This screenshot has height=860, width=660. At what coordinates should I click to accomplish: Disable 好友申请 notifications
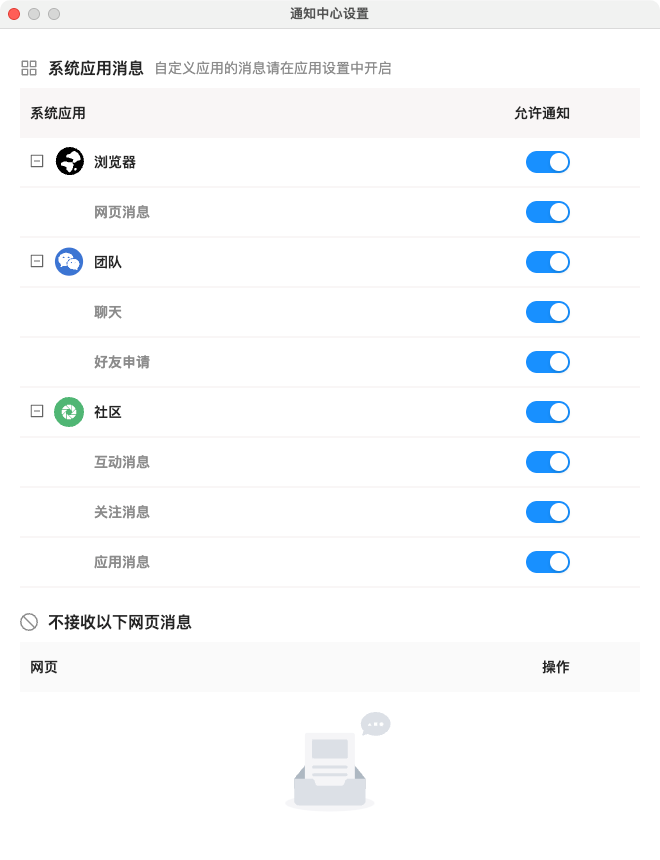point(547,362)
